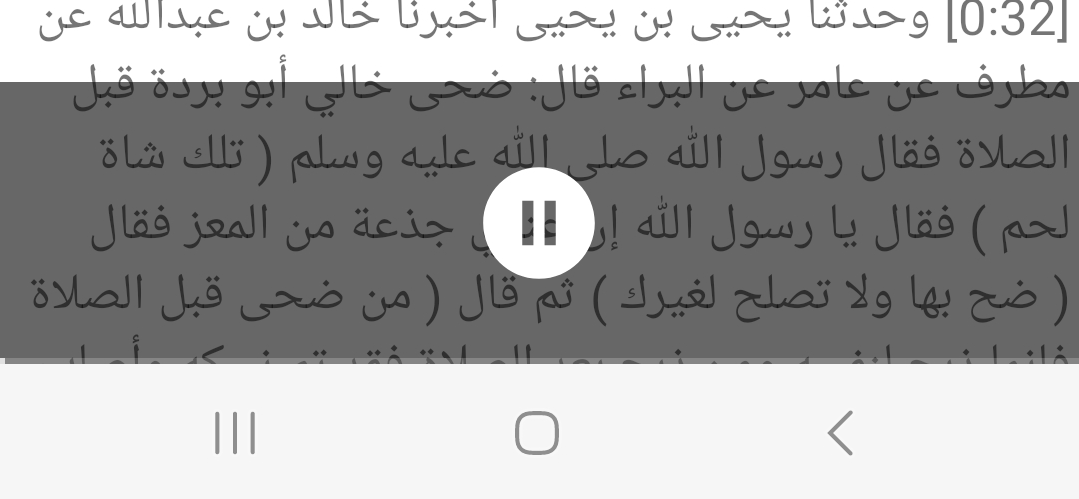Open the recent apps view
This screenshot has height=499, width=1079.
(x=235, y=433)
